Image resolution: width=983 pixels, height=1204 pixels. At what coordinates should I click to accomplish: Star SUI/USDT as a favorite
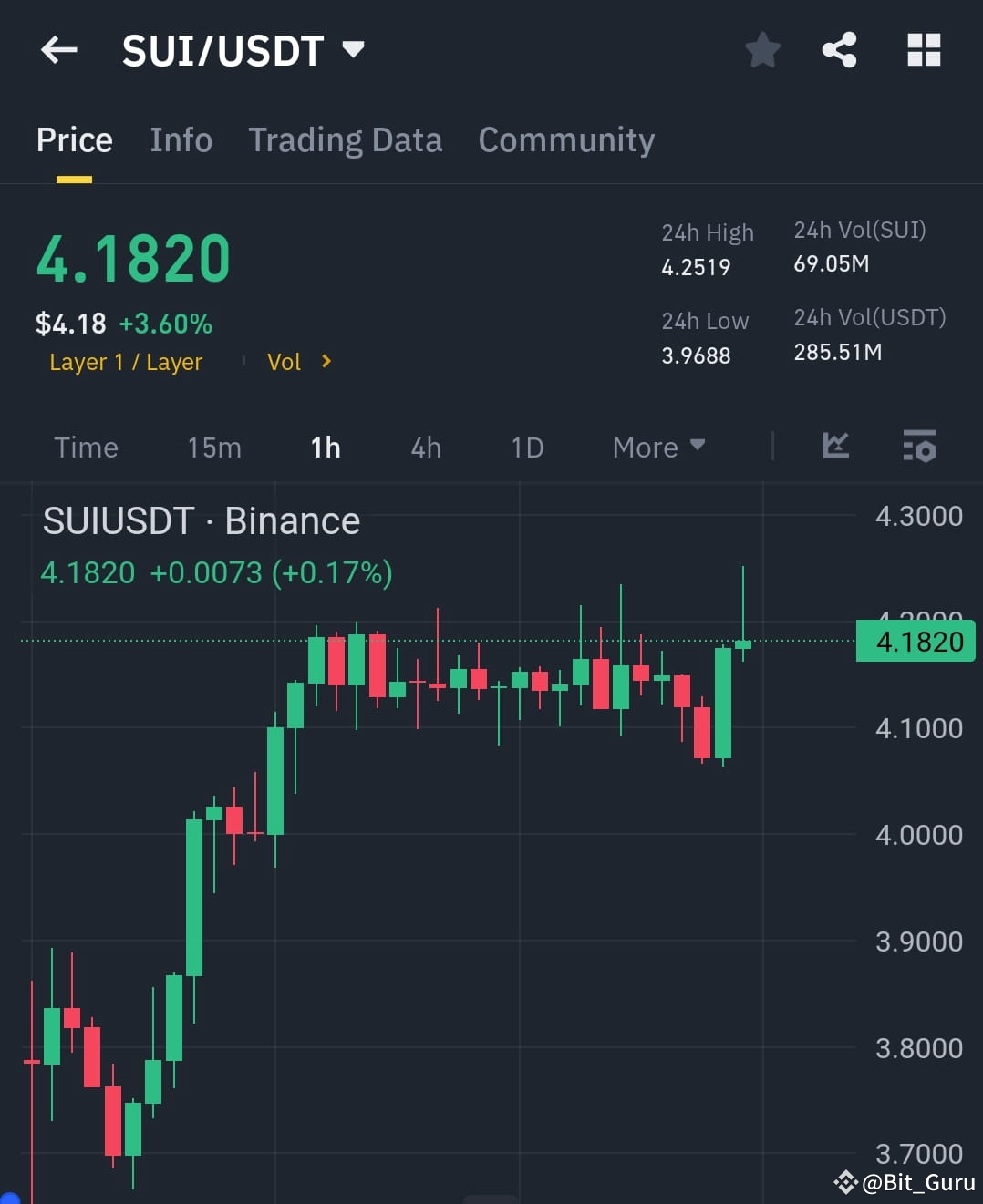click(762, 50)
